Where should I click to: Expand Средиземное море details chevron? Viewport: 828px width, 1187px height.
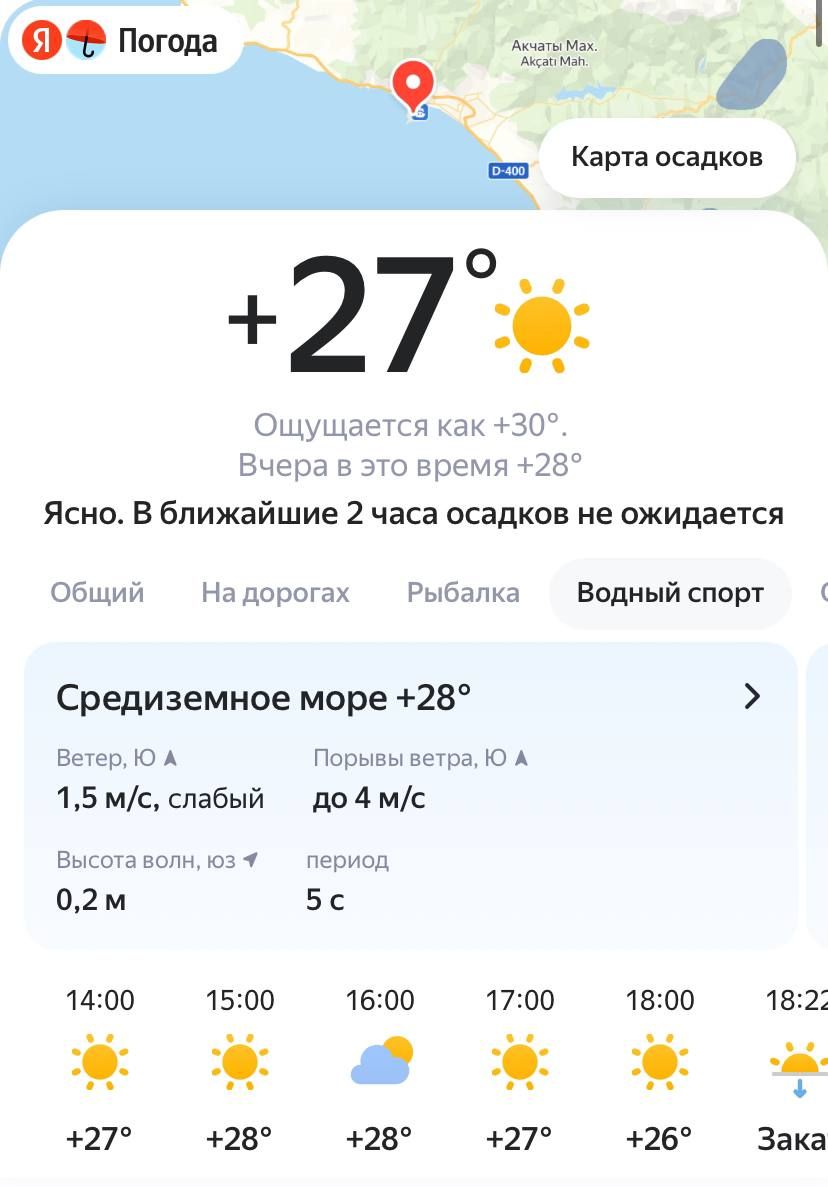[753, 697]
